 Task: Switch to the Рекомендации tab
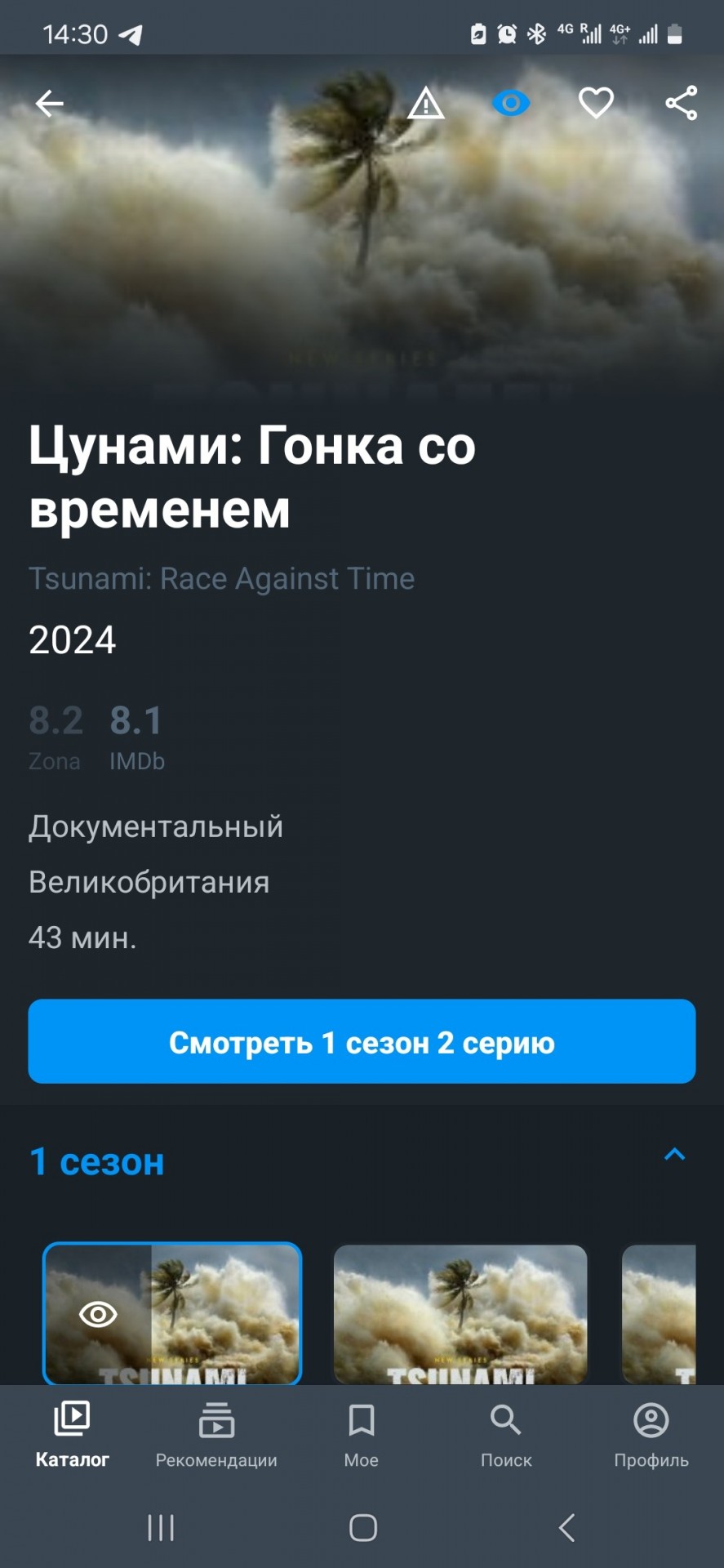click(216, 1435)
